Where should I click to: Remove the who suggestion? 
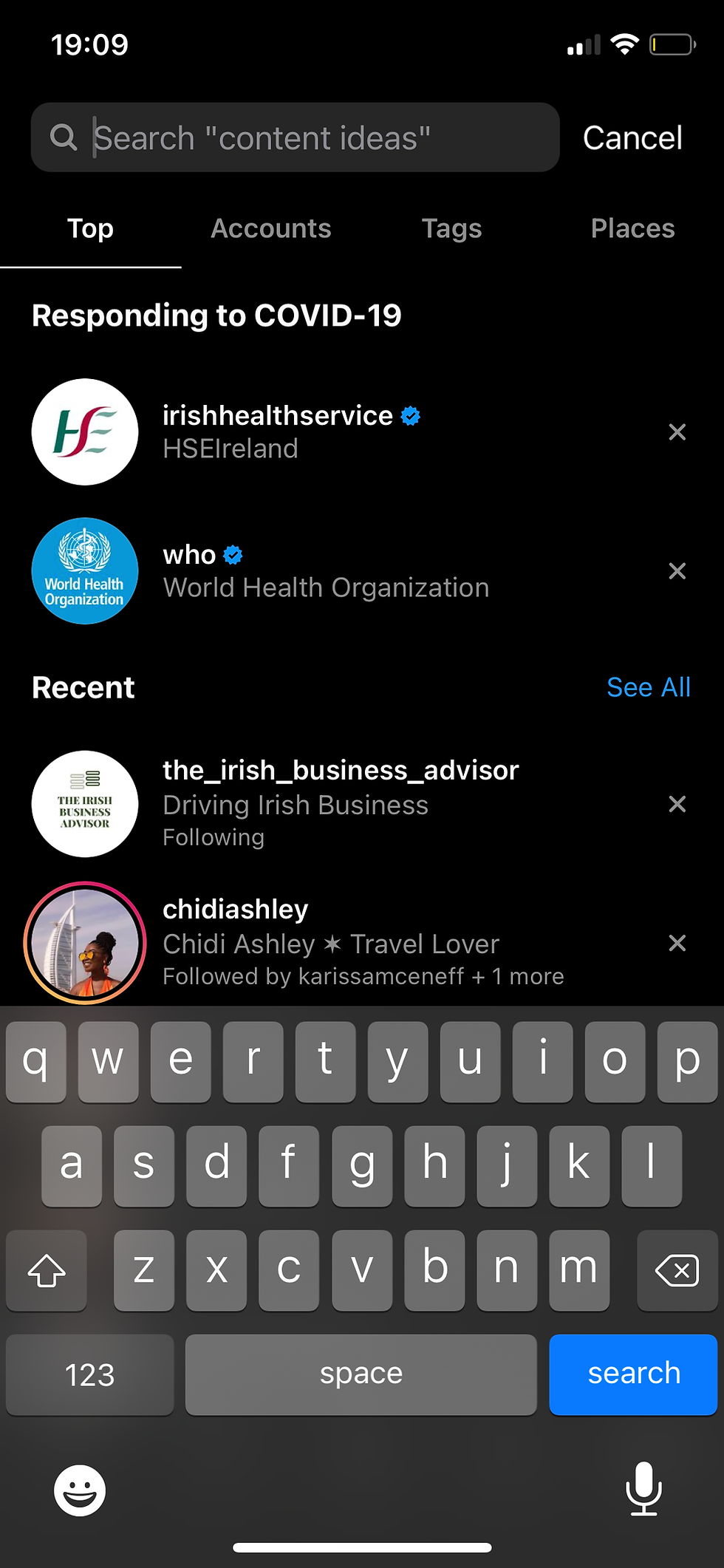[677, 570]
